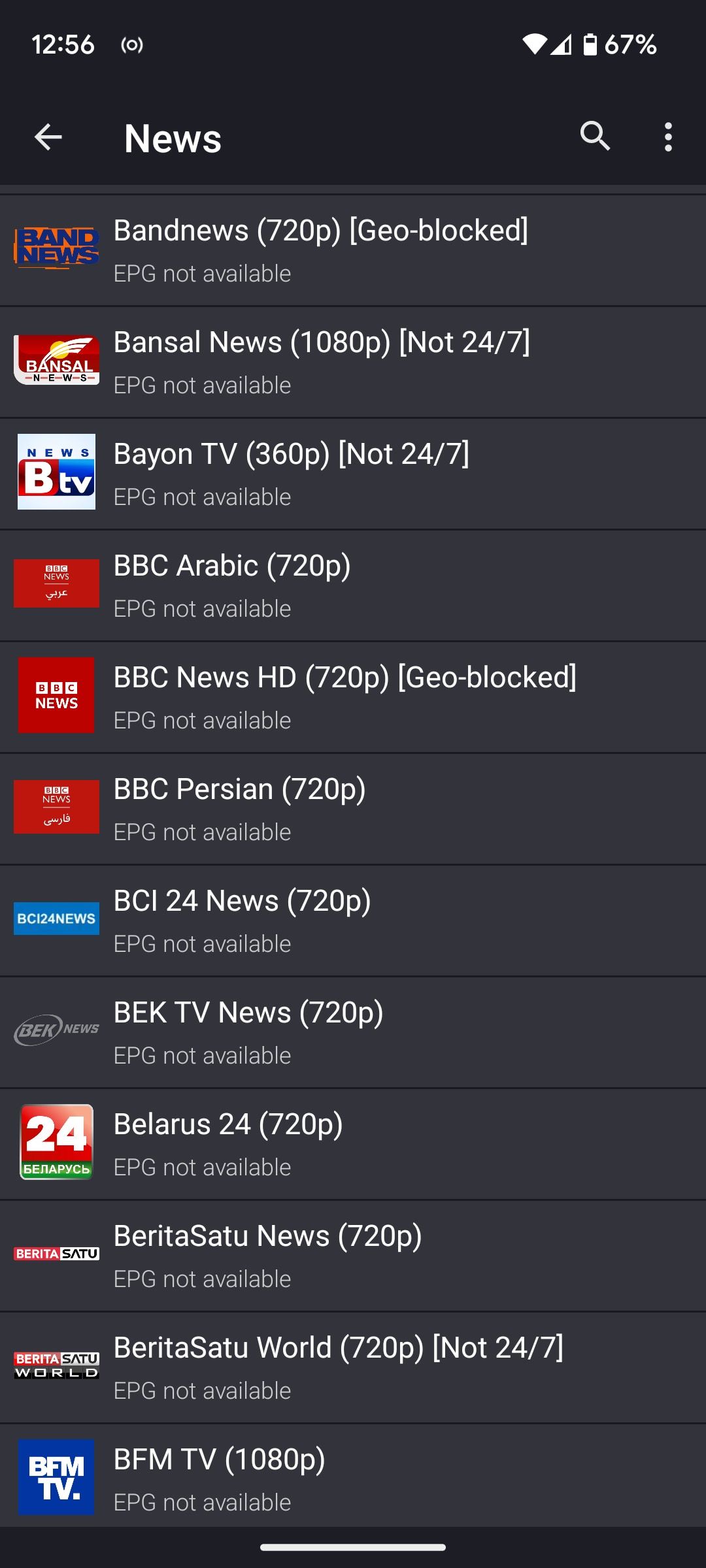
Task: Open BFM TV (1080p) channel
Action: 353,1478
